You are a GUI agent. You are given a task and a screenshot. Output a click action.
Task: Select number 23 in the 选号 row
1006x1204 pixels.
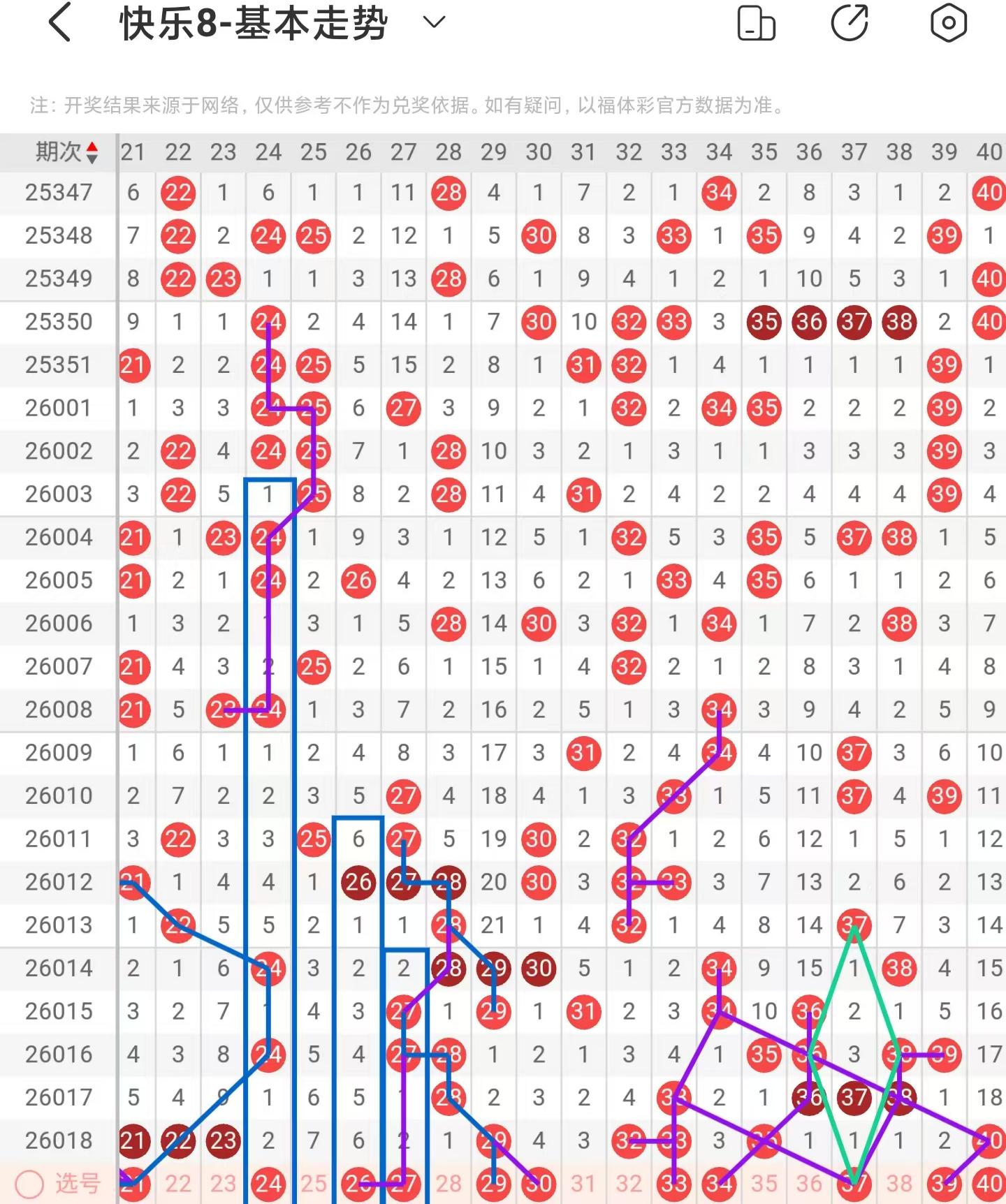click(x=223, y=1184)
